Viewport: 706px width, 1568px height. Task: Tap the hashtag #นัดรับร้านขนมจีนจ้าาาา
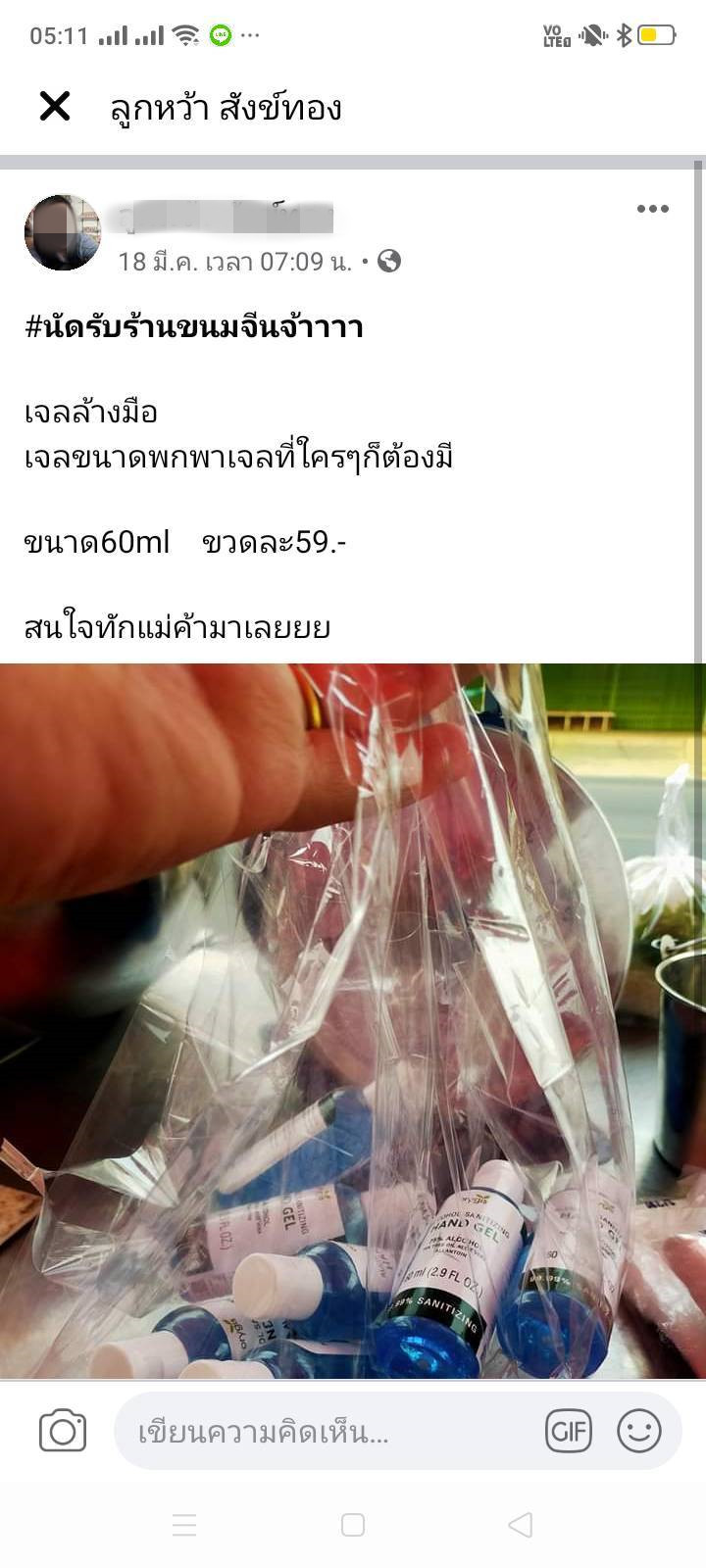coord(194,326)
